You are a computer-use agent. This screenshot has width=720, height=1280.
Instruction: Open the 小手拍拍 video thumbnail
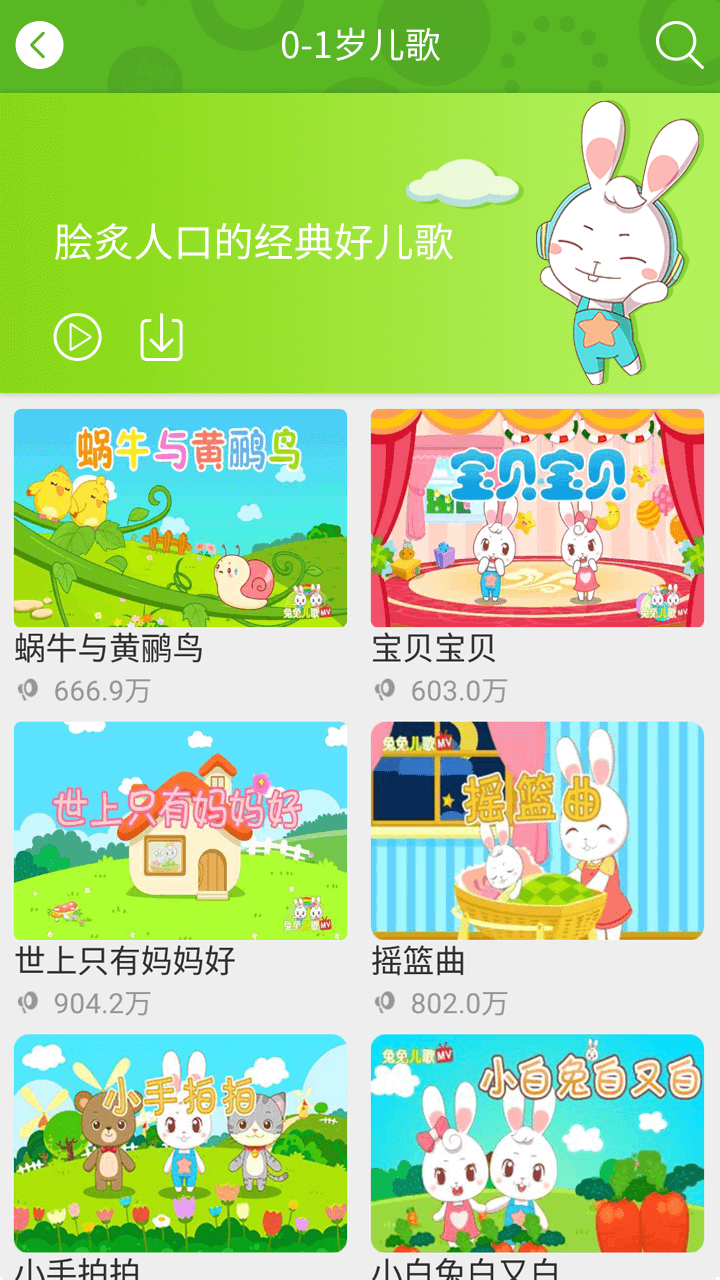[180, 1143]
